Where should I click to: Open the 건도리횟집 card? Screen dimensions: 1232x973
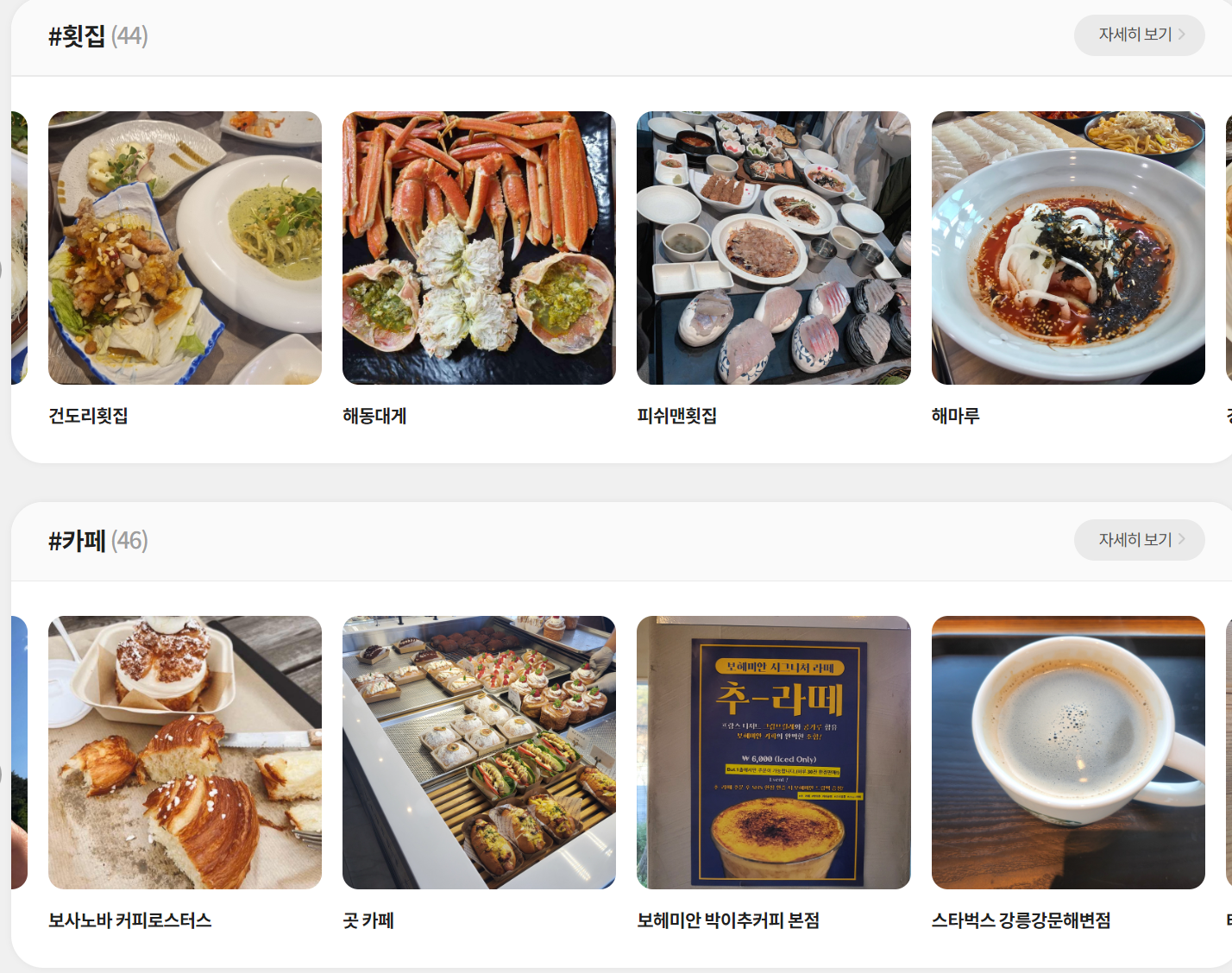(185, 248)
